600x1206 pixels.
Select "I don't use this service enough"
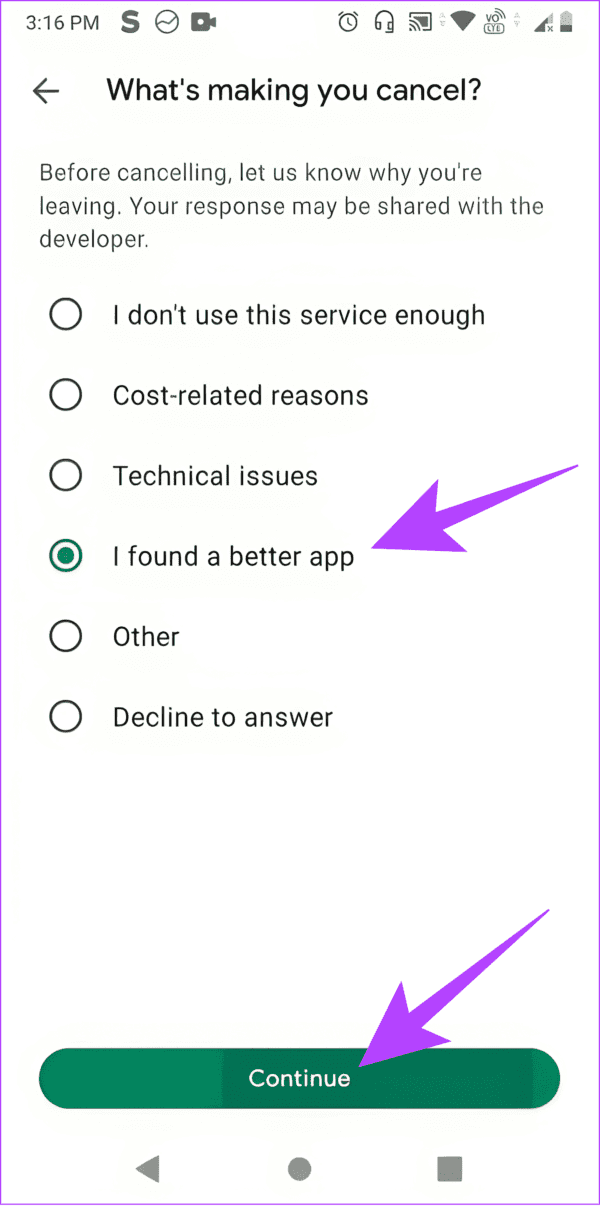[x=66, y=315]
